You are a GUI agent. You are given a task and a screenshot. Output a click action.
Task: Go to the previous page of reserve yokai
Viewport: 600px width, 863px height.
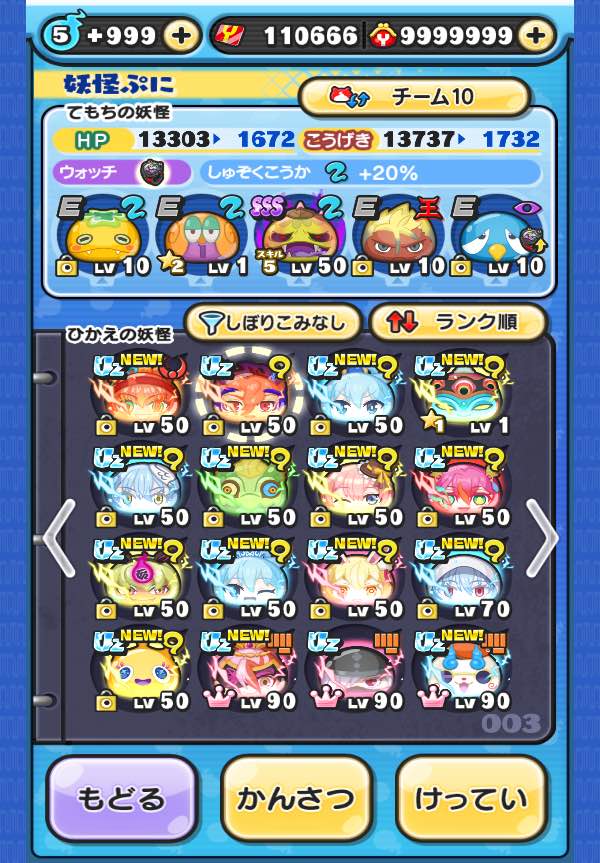[58, 537]
